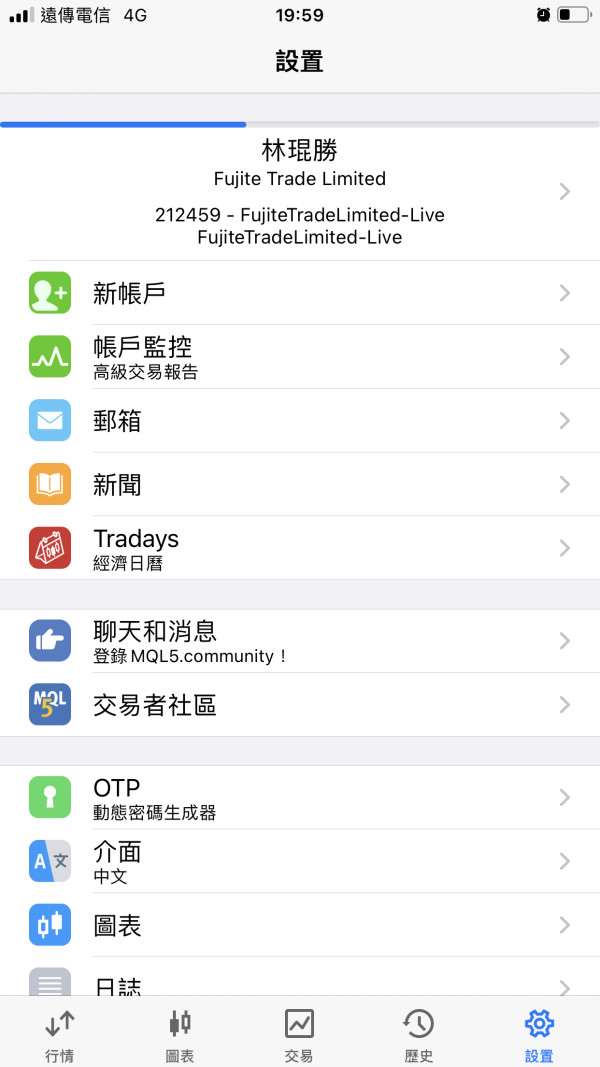Open 新帳戶 to add a new account
This screenshot has height=1067, width=600.
[300, 293]
